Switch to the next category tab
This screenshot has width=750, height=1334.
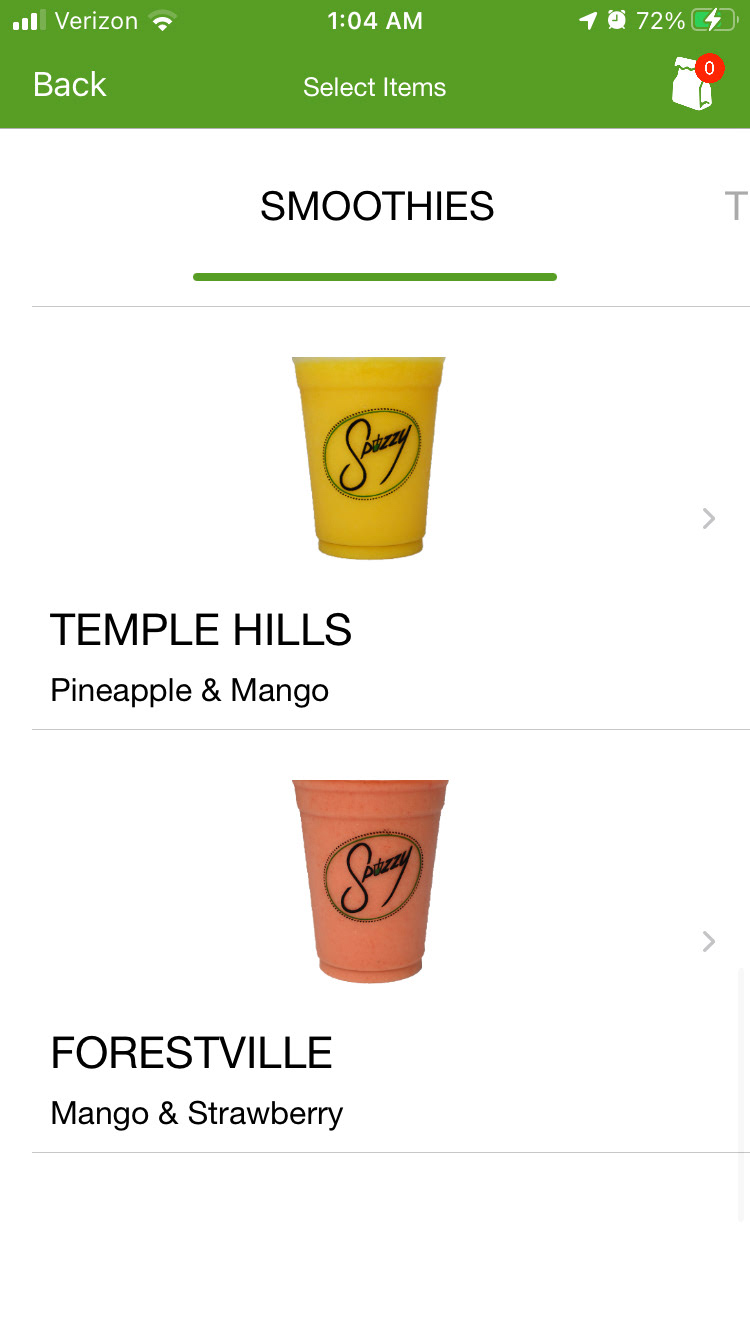click(735, 207)
